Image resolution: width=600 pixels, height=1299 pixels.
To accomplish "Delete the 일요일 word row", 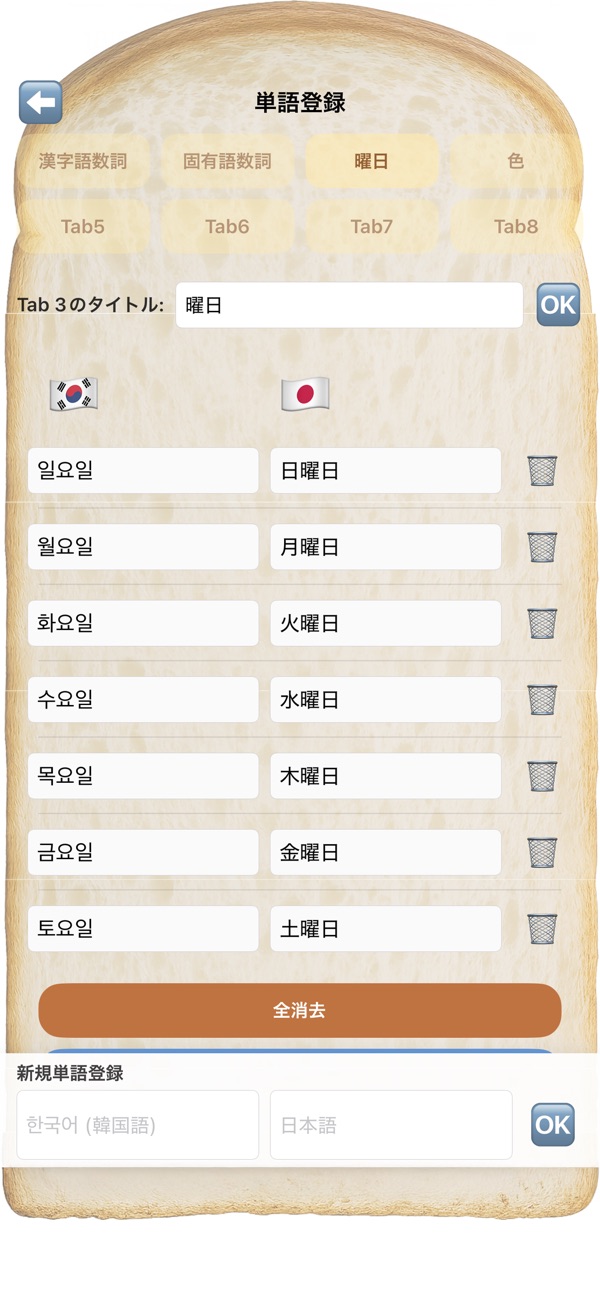I will tap(542, 470).
